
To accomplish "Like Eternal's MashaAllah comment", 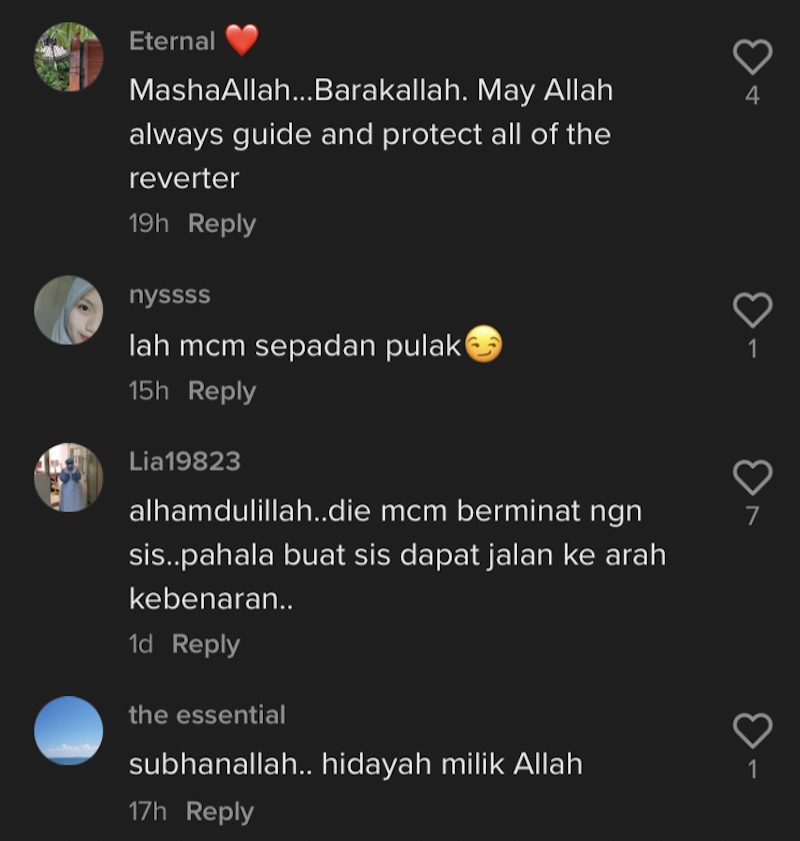I will click(x=752, y=56).
